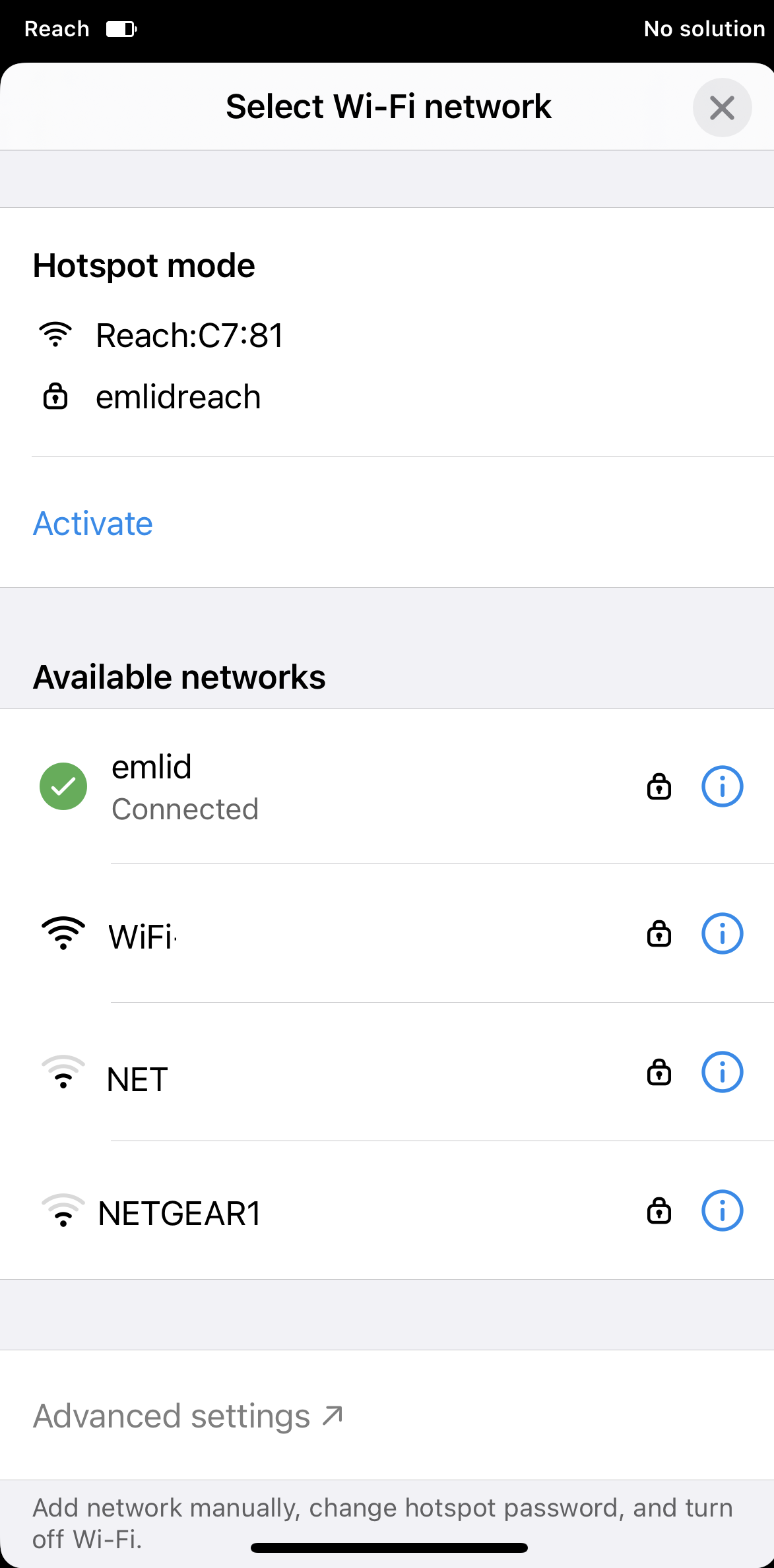Connect to the WiFi network
This screenshot has height=1568, width=774.
(387, 934)
